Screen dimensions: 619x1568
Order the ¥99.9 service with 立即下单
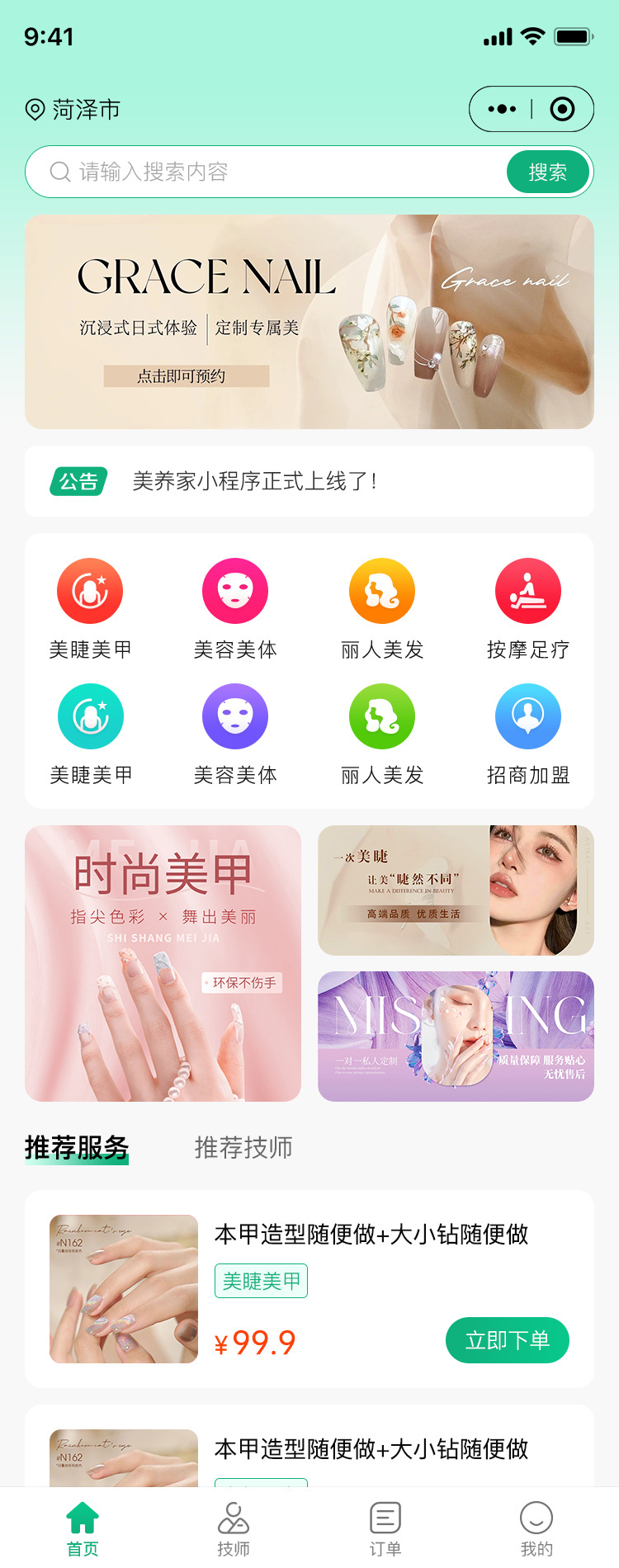[x=508, y=1340]
